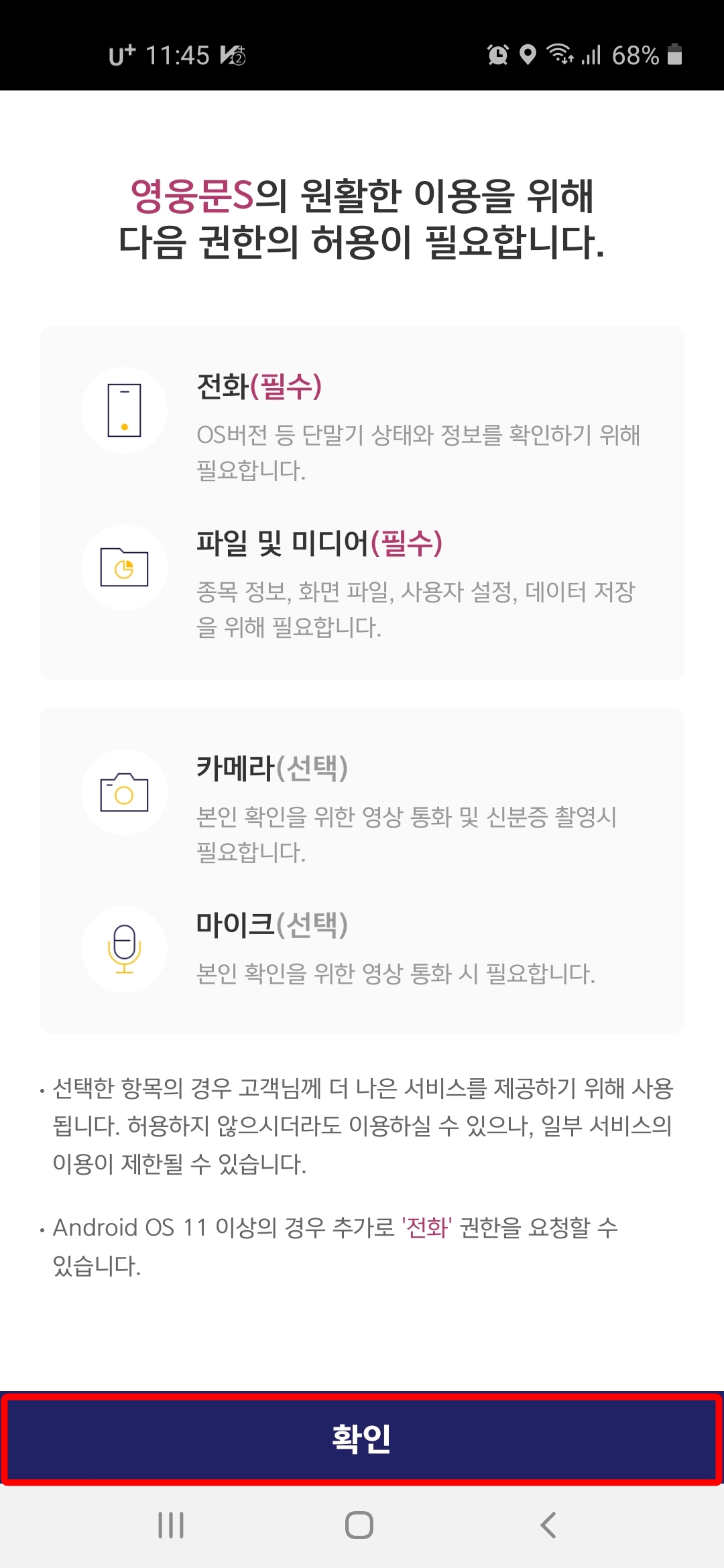Select the camera permission icon
The width and height of the screenshot is (724, 1568).
[x=124, y=792]
